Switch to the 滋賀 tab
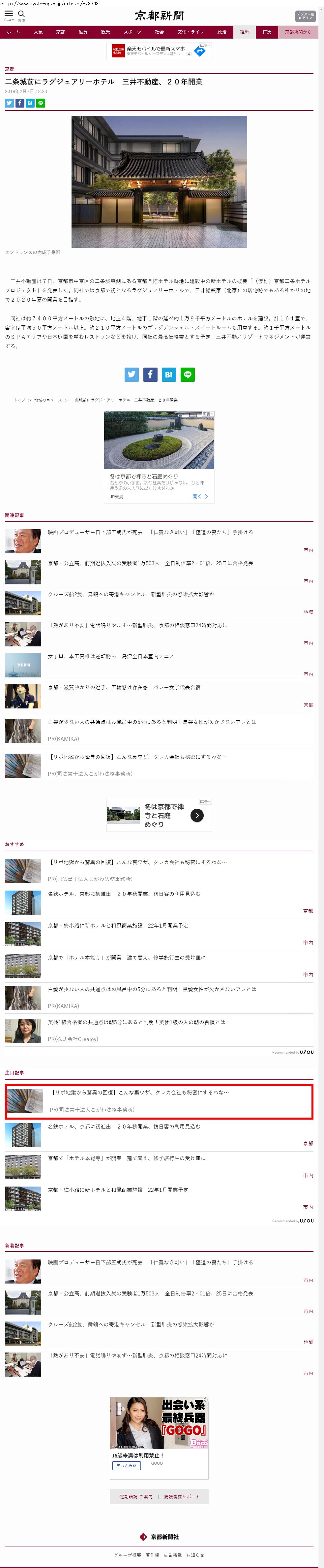 point(83,32)
